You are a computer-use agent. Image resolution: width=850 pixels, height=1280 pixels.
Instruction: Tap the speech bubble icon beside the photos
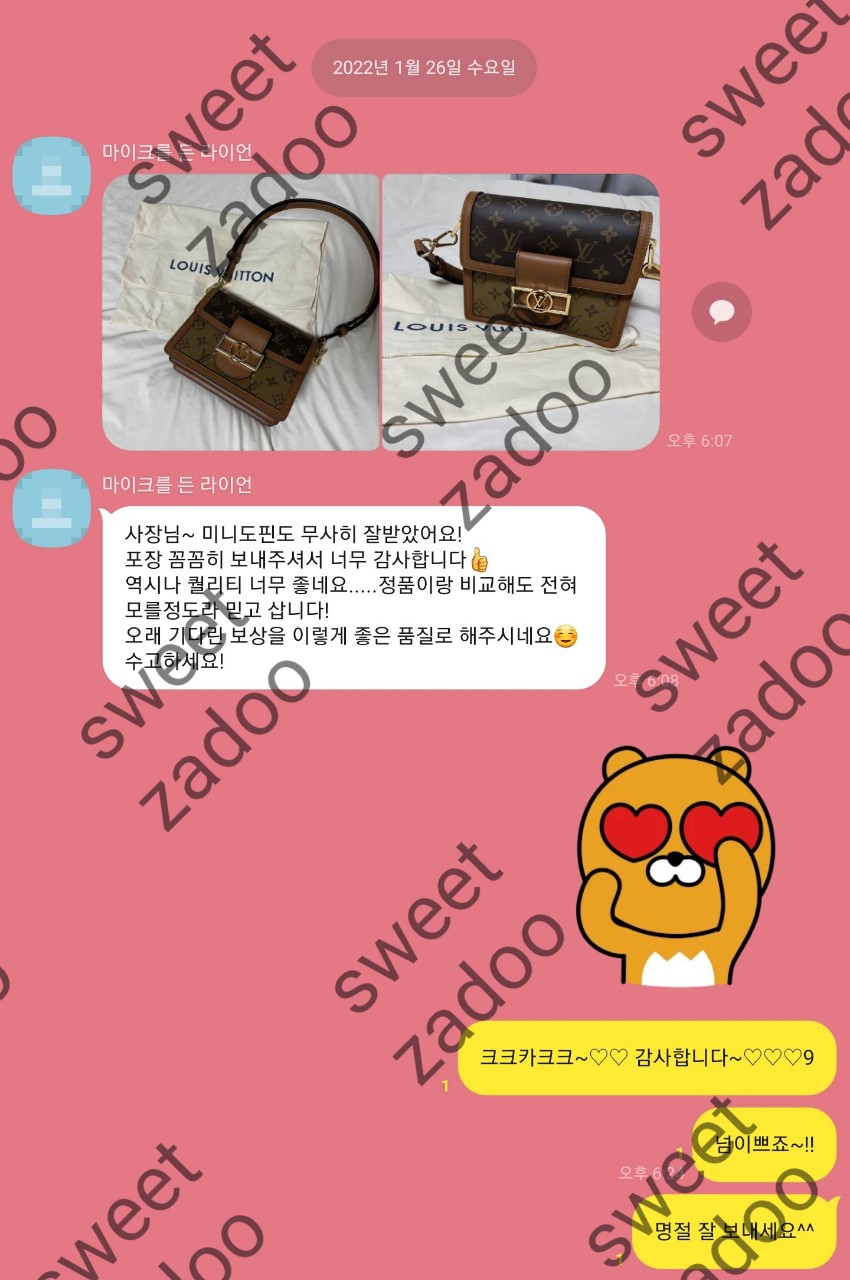coord(721,312)
